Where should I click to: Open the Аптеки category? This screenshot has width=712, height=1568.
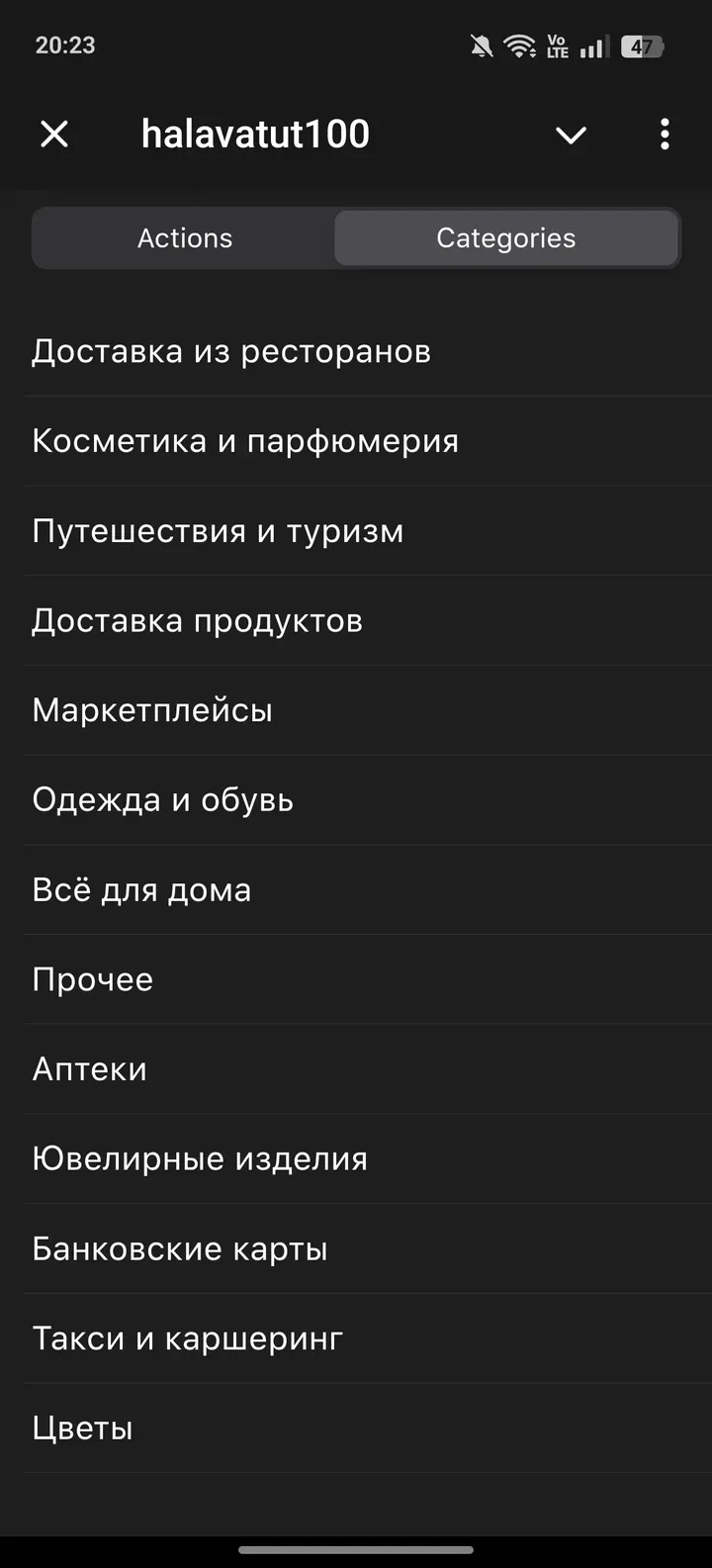tap(89, 1068)
